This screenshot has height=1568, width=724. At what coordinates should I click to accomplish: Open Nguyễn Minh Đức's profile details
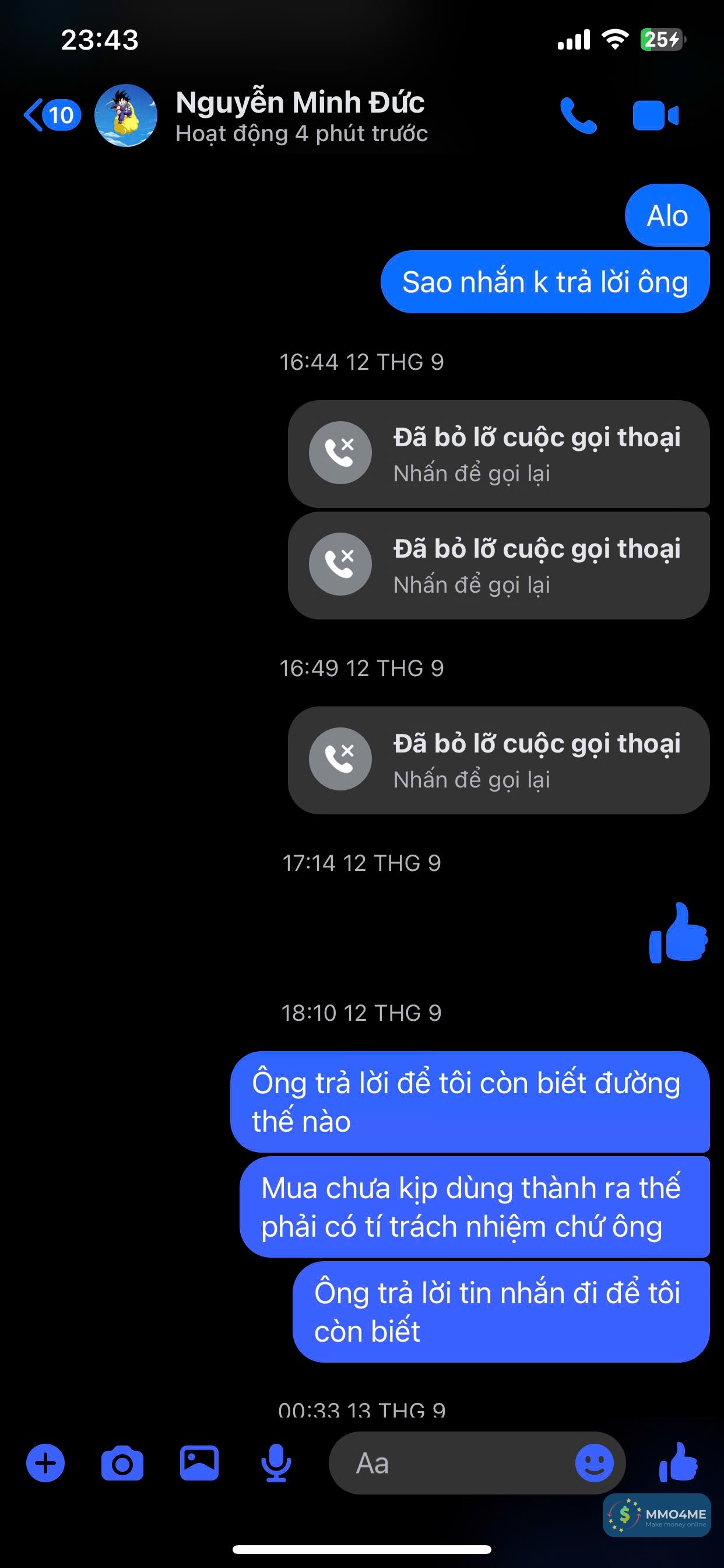tap(299, 115)
